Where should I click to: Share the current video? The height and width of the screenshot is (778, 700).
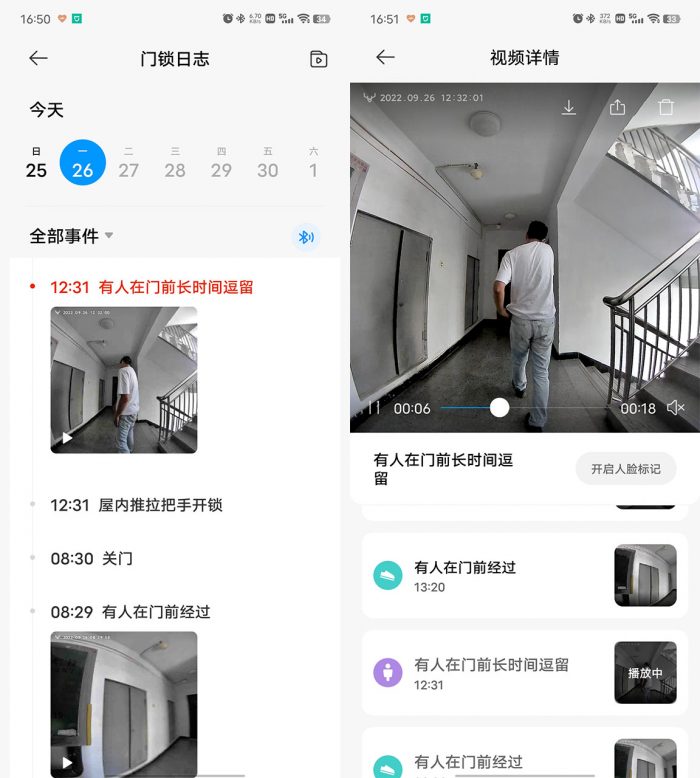[617, 108]
